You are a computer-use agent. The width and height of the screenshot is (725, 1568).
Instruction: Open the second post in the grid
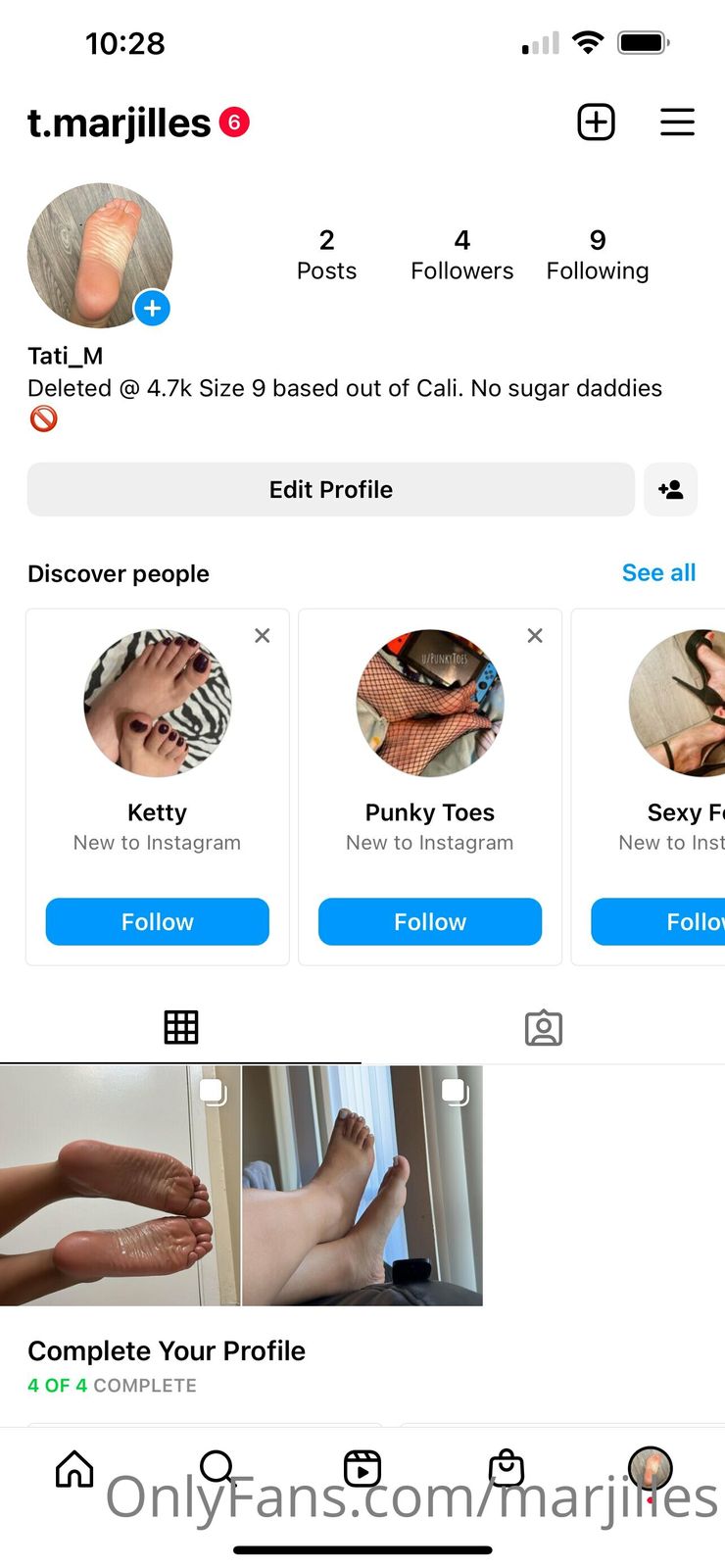[362, 1186]
